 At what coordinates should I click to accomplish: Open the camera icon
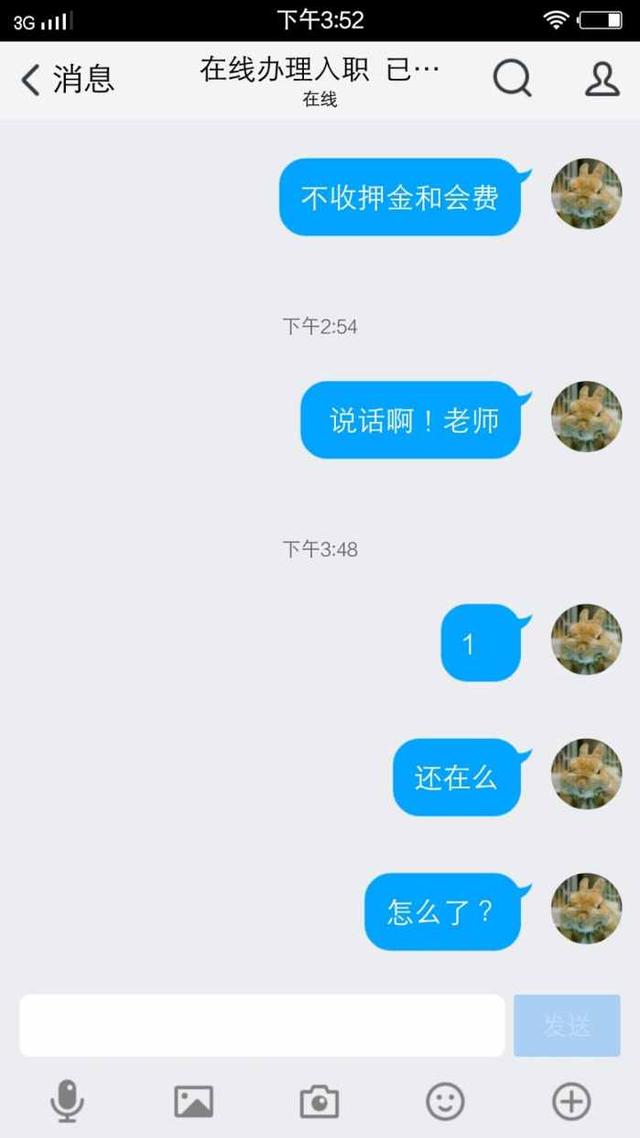319,1102
